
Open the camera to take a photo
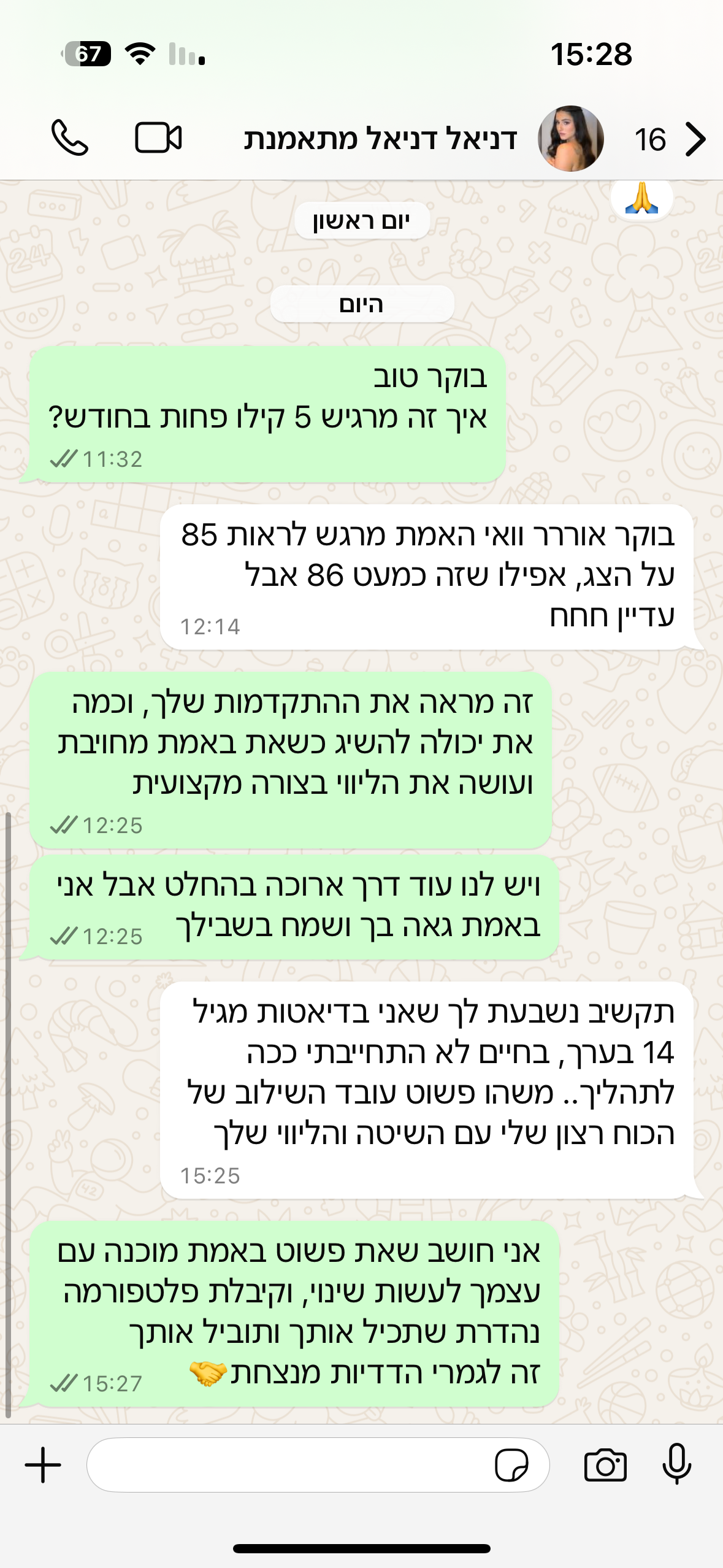pos(605,1465)
